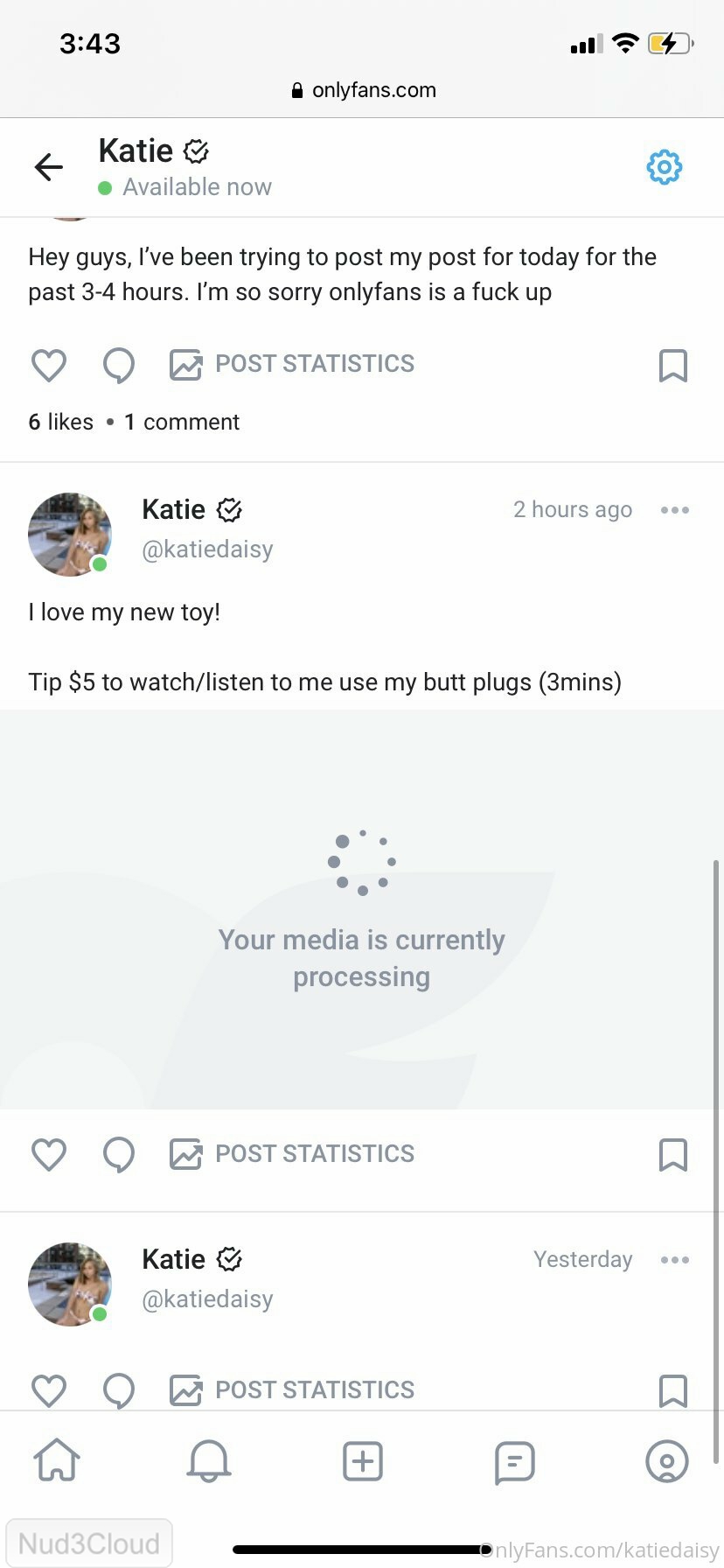
Task: View statistics for the 'new toy' post
Action: click(292, 1154)
